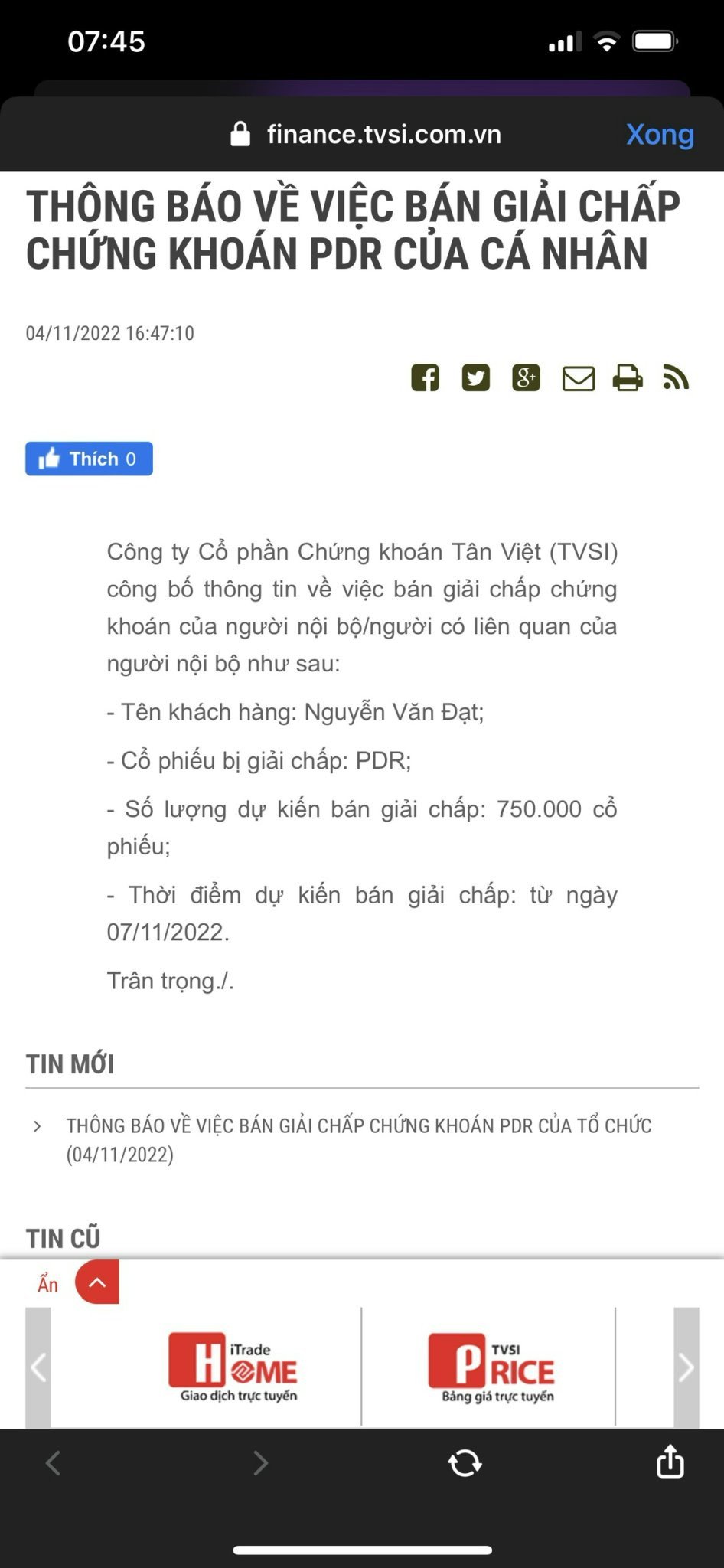Share via Google+ icon
The image size is (724, 1568).
(x=527, y=378)
